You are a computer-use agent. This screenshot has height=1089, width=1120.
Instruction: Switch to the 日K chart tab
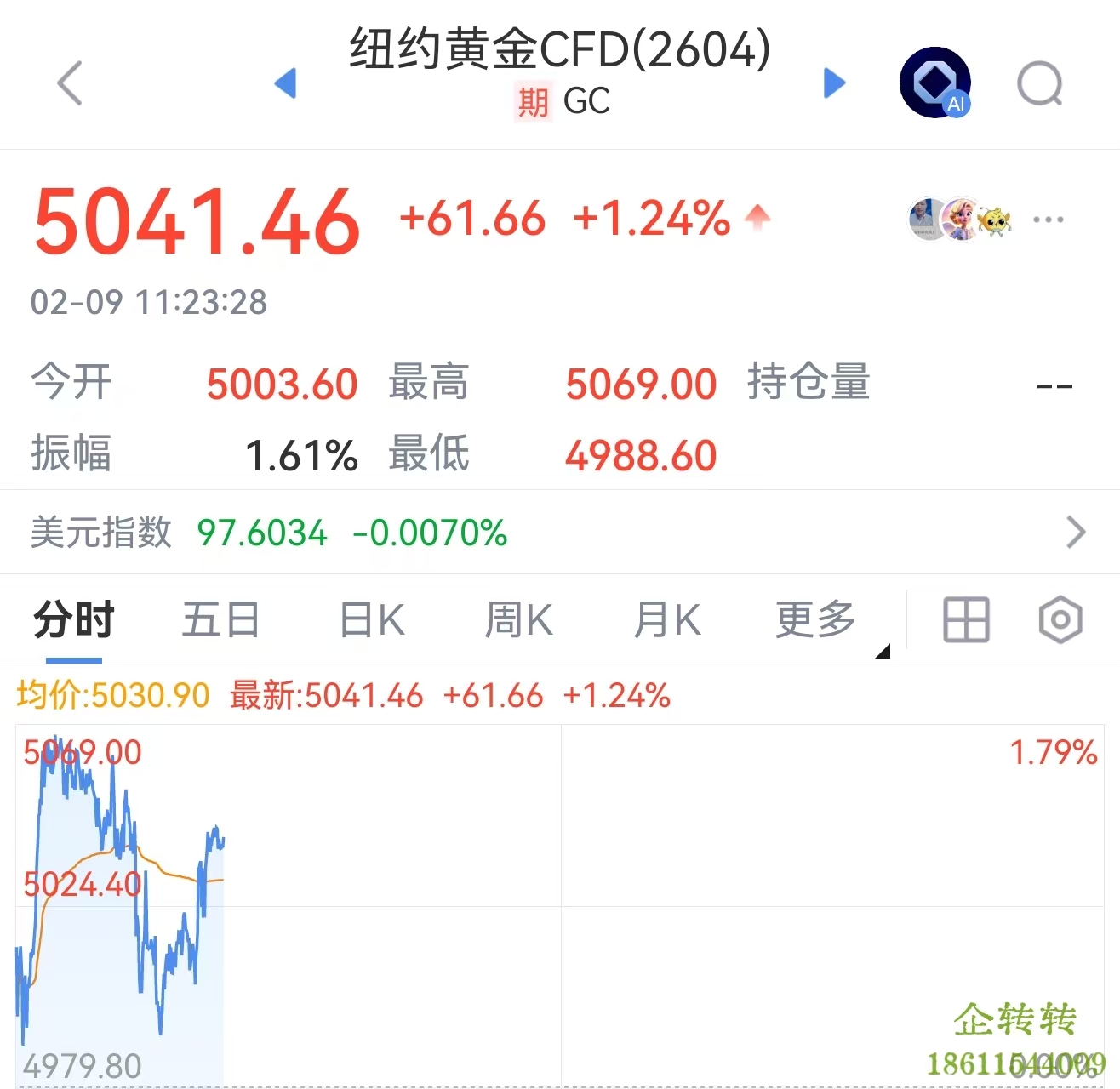click(x=372, y=619)
